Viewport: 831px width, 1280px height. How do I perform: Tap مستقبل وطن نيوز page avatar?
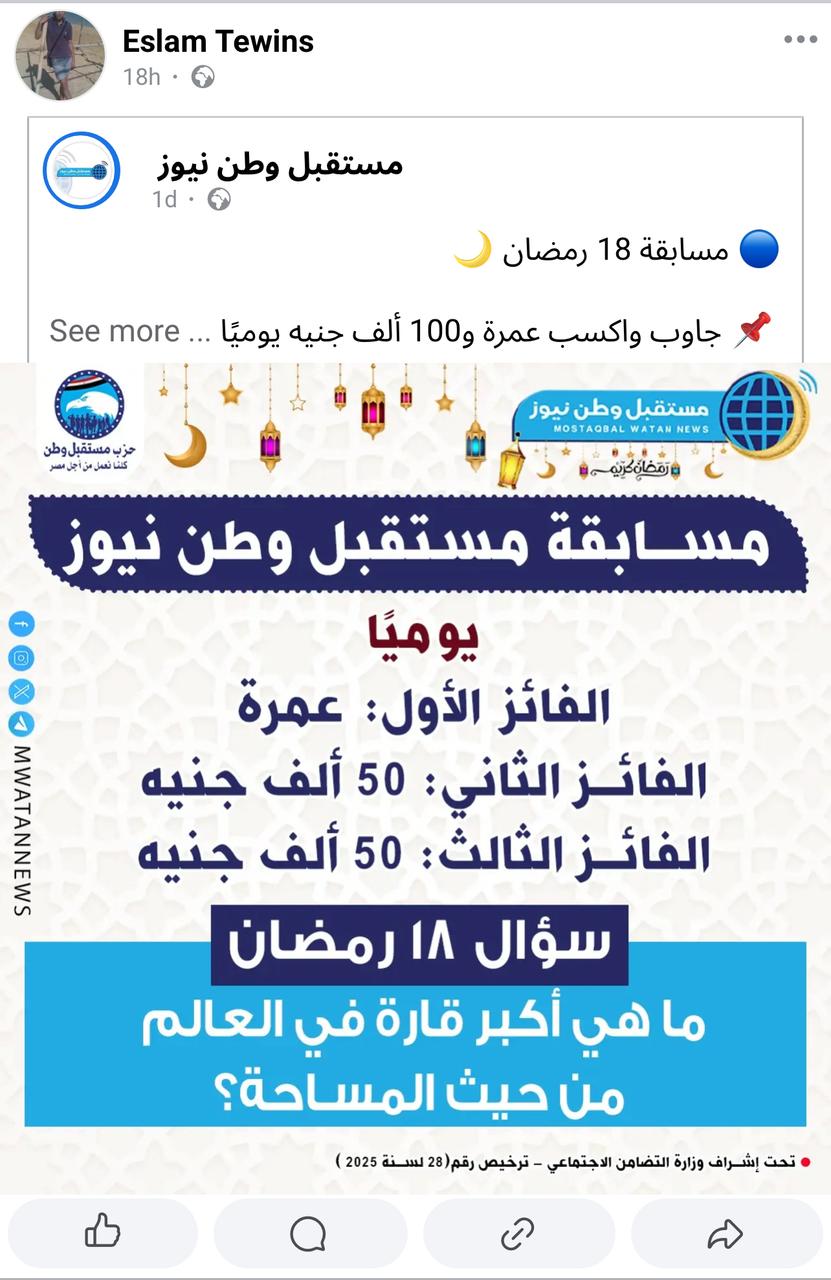pos(81,170)
